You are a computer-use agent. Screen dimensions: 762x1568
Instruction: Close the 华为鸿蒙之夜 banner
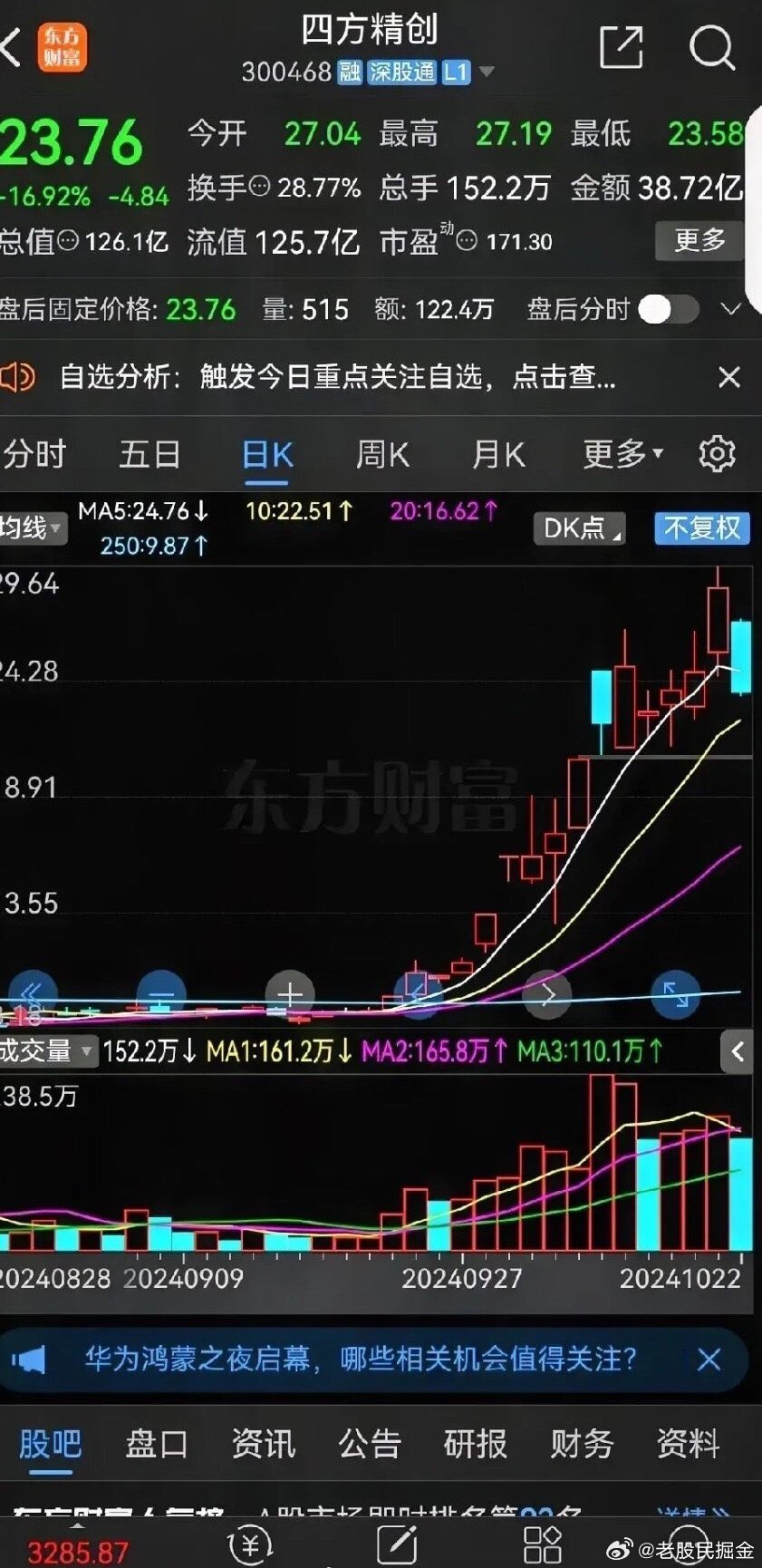pyautogui.click(x=709, y=1359)
